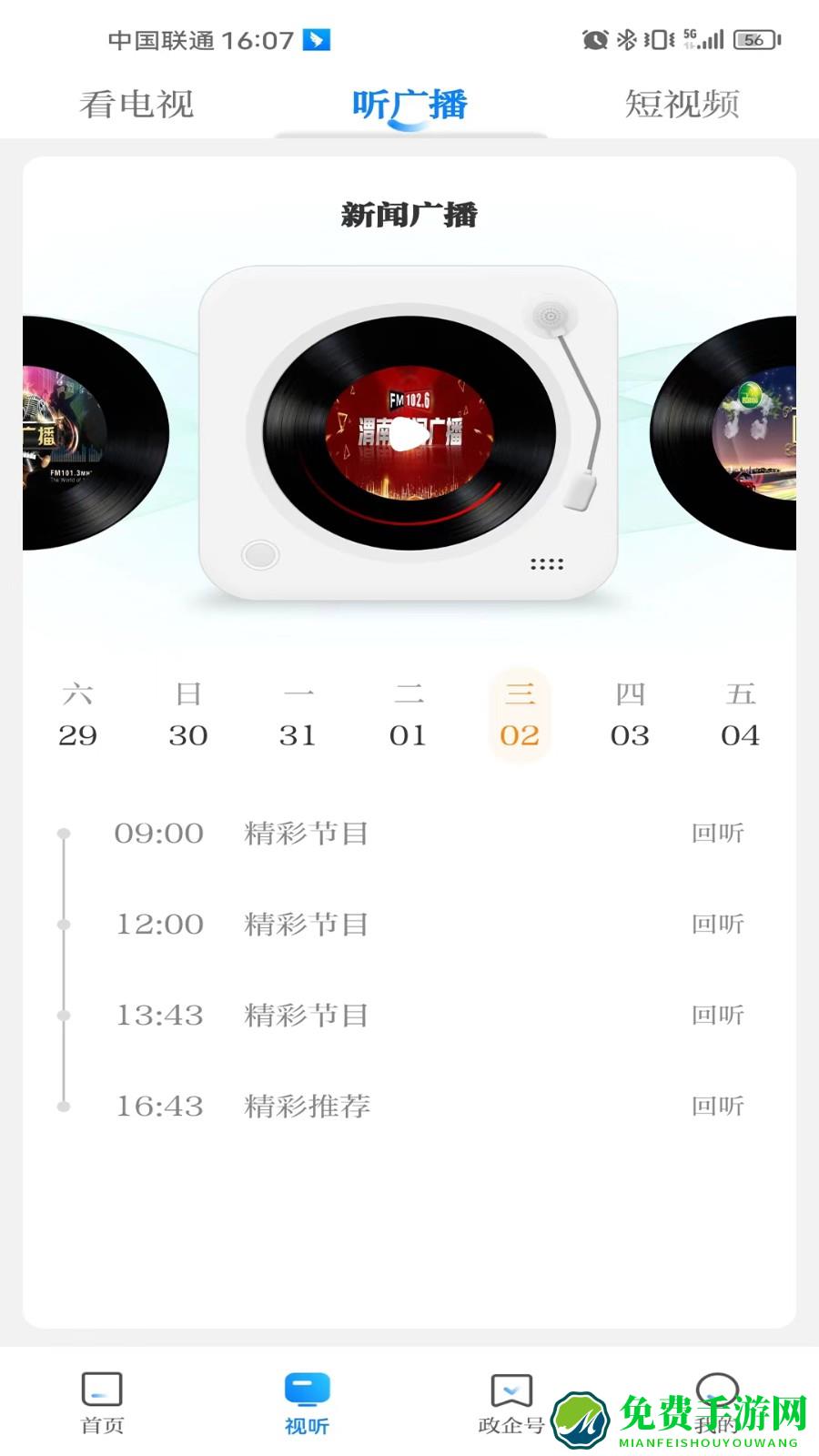Tap the Bluetooth icon in the status bar
819x1456 pixels.
tap(625, 40)
